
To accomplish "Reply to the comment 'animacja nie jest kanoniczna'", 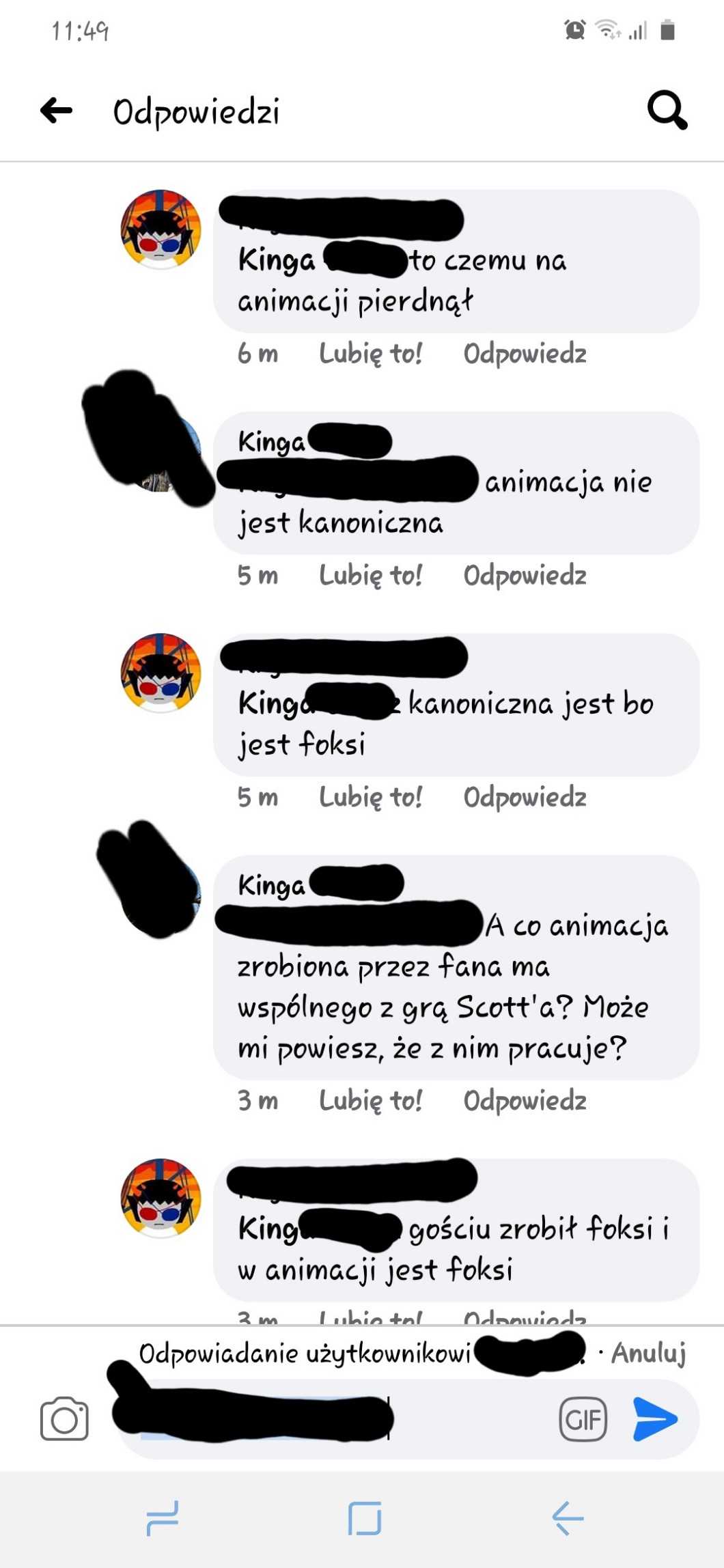I will click(525, 576).
